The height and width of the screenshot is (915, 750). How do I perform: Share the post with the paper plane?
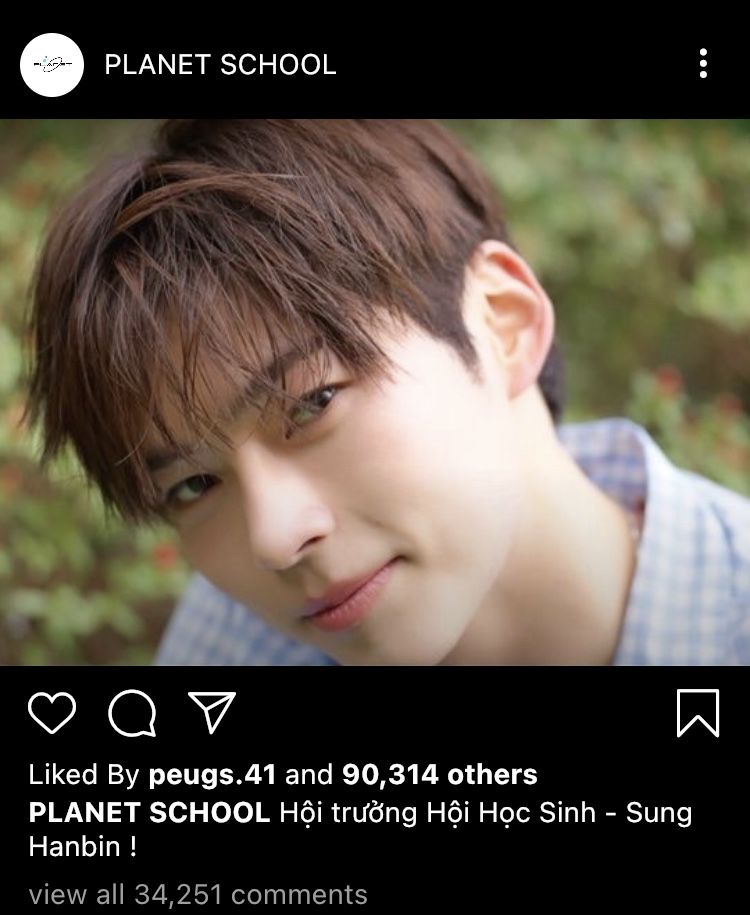211,712
